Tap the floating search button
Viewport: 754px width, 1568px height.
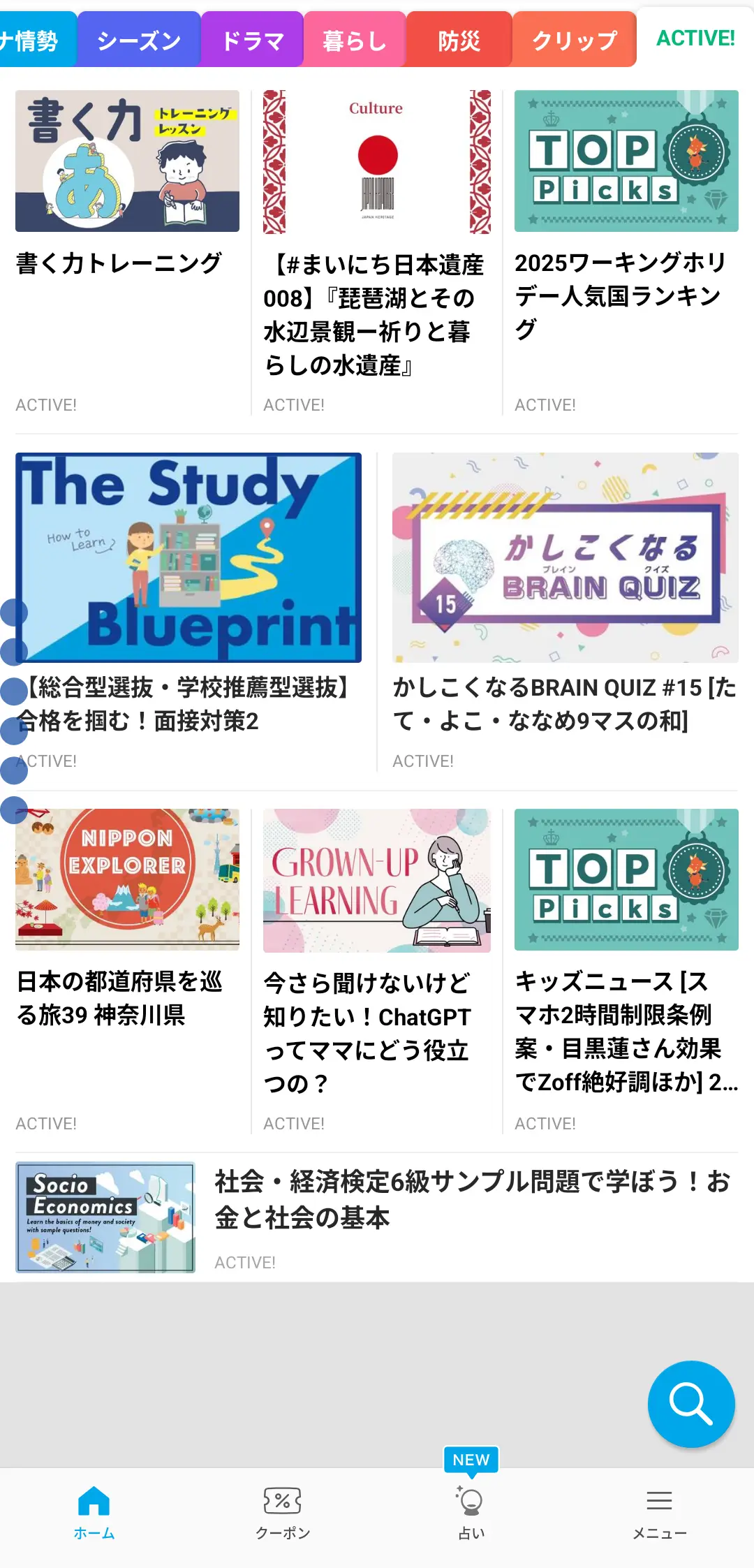pyautogui.click(x=691, y=1404)
